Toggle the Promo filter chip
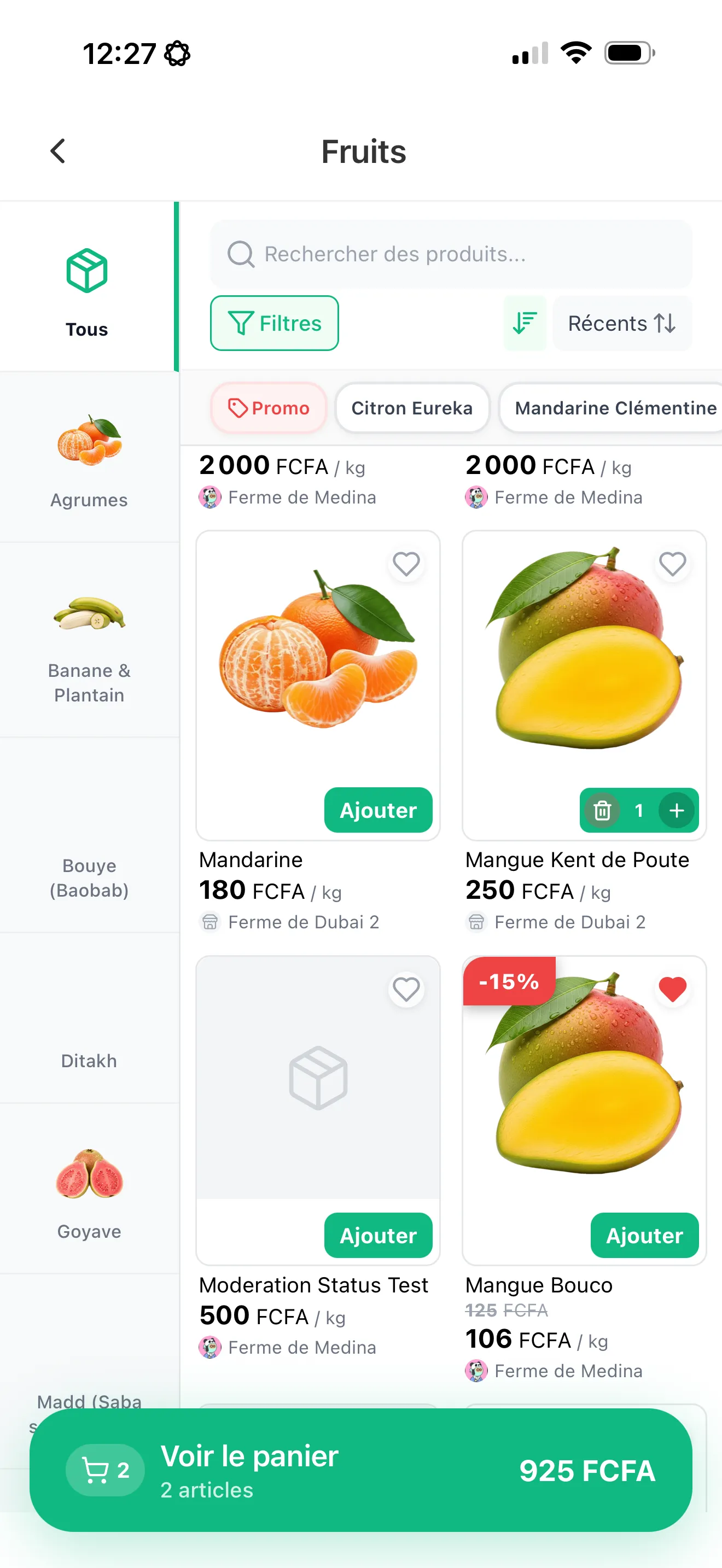Screen dimensions: 722x1568 [x=269, y=408]
